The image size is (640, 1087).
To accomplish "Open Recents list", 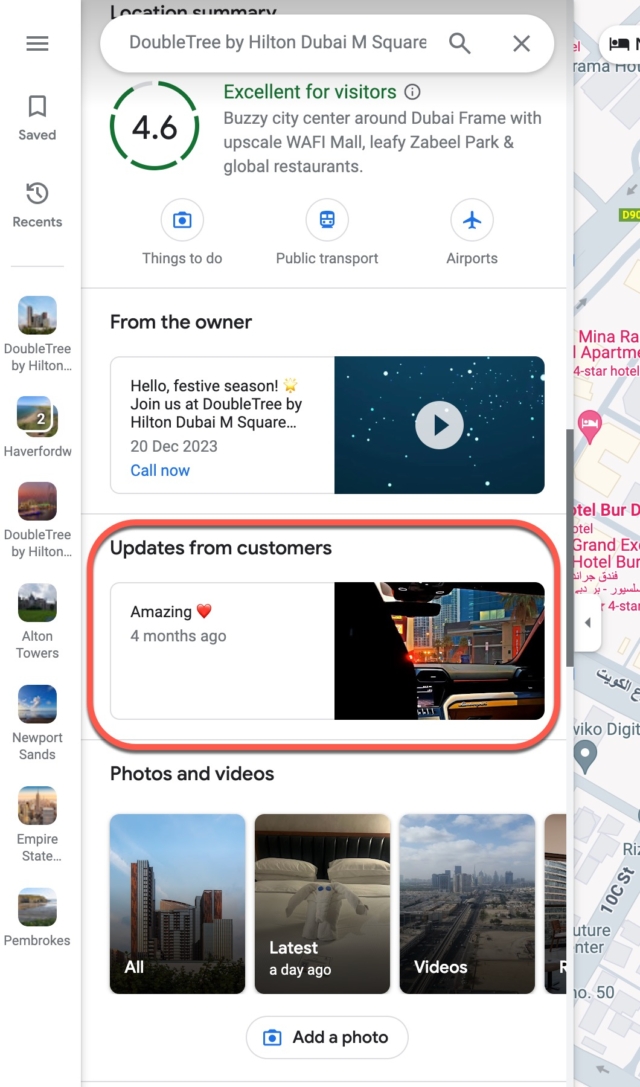I will [x=37, y=204].
